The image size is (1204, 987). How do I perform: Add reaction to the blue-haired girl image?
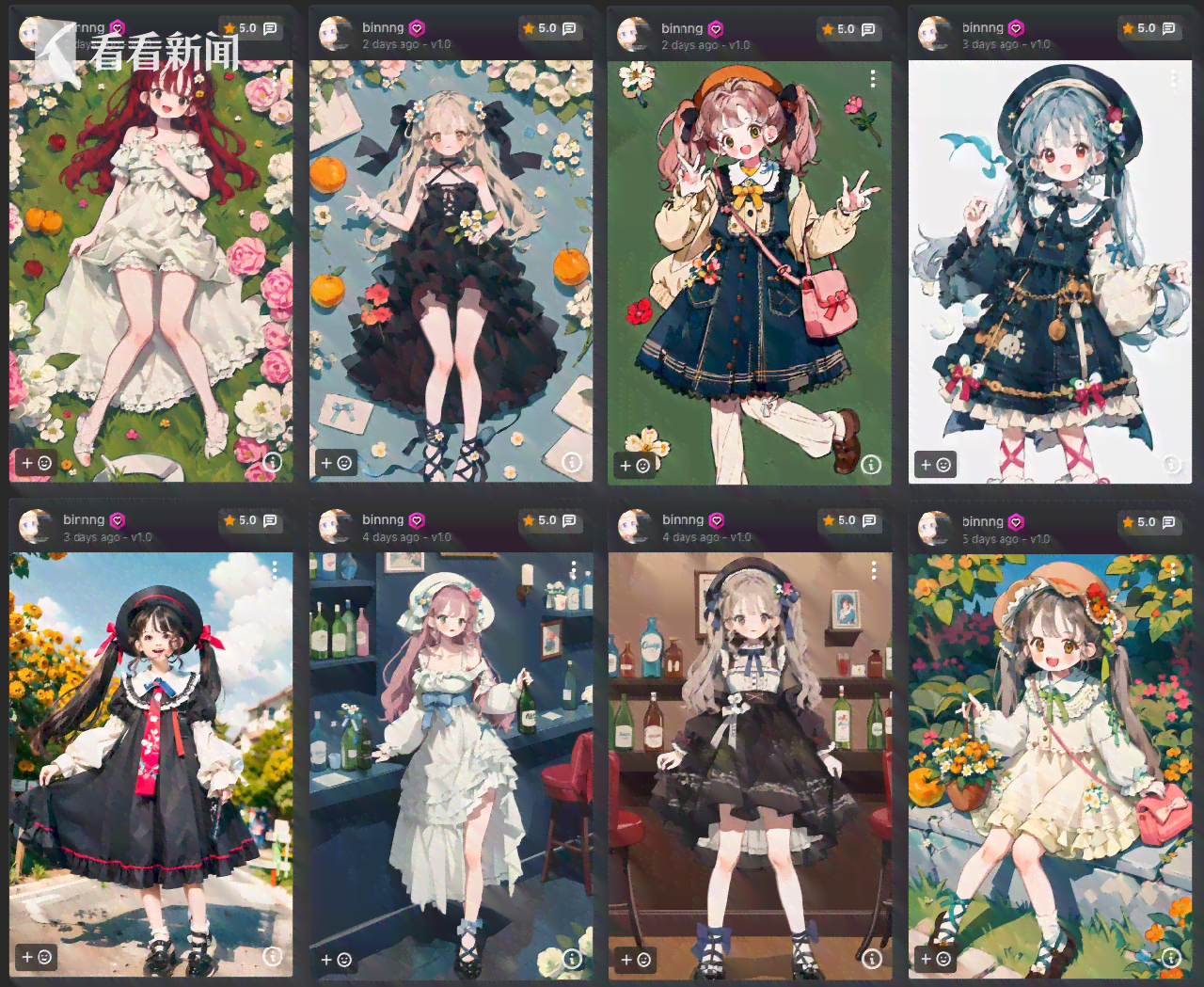[936, 464]
